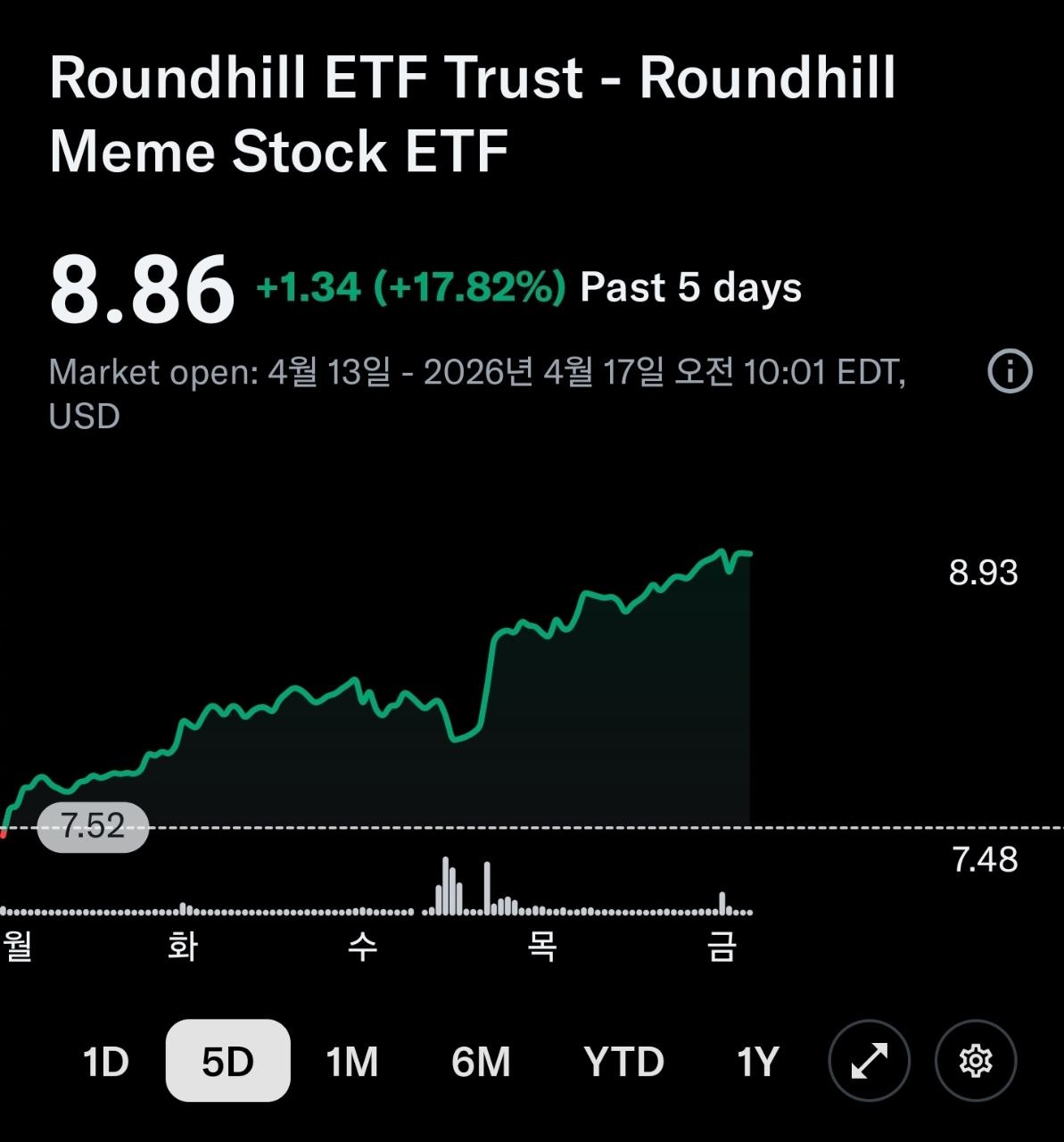1064x1142 pixels.
Task: Switch to 6M chart view
Action: tap(481, 1062)
